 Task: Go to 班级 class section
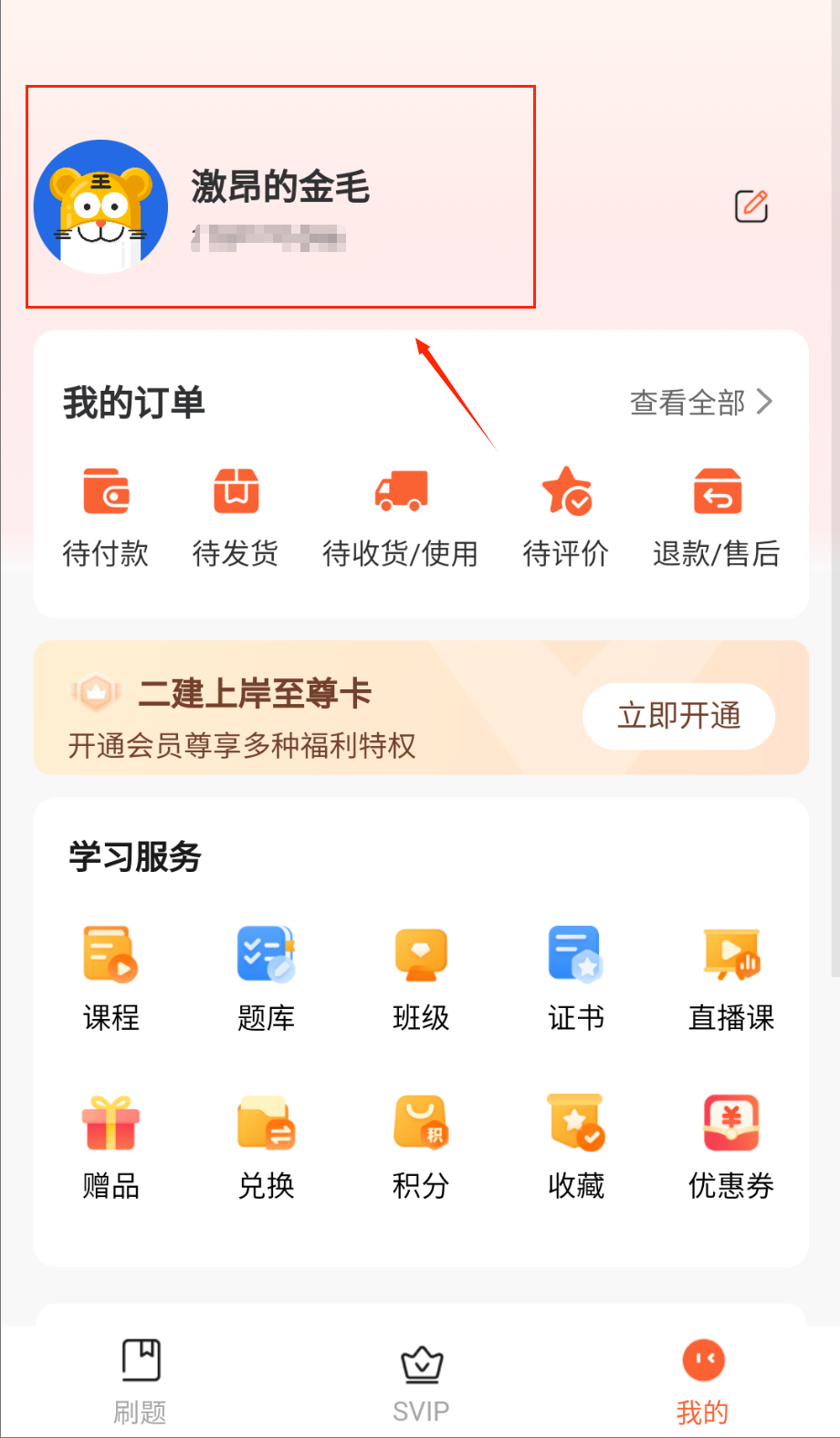[x=421, y=977]
